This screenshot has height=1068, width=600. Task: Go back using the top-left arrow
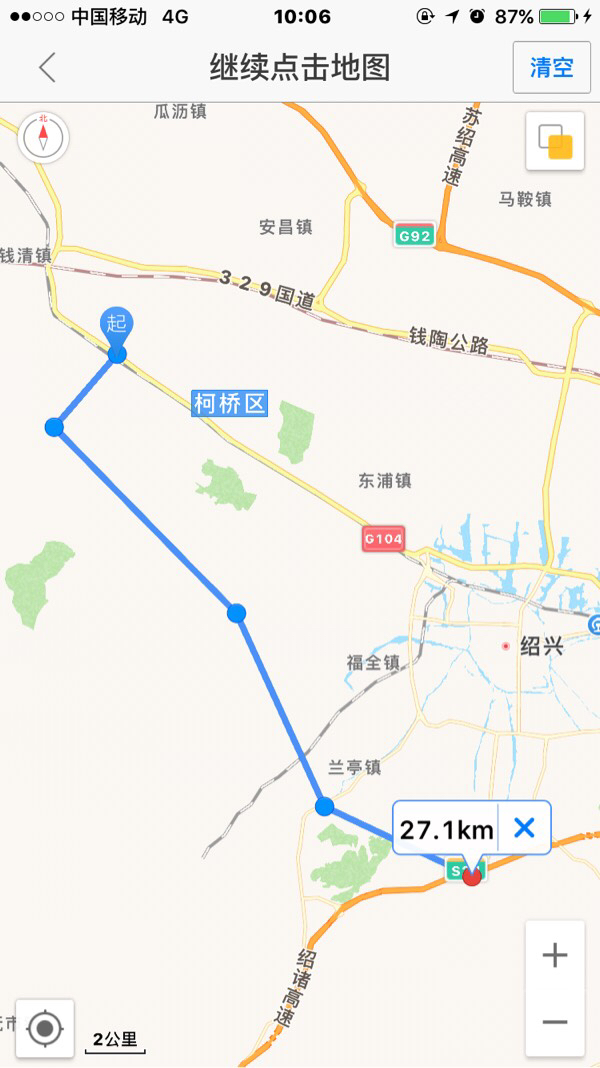[47, 68]
